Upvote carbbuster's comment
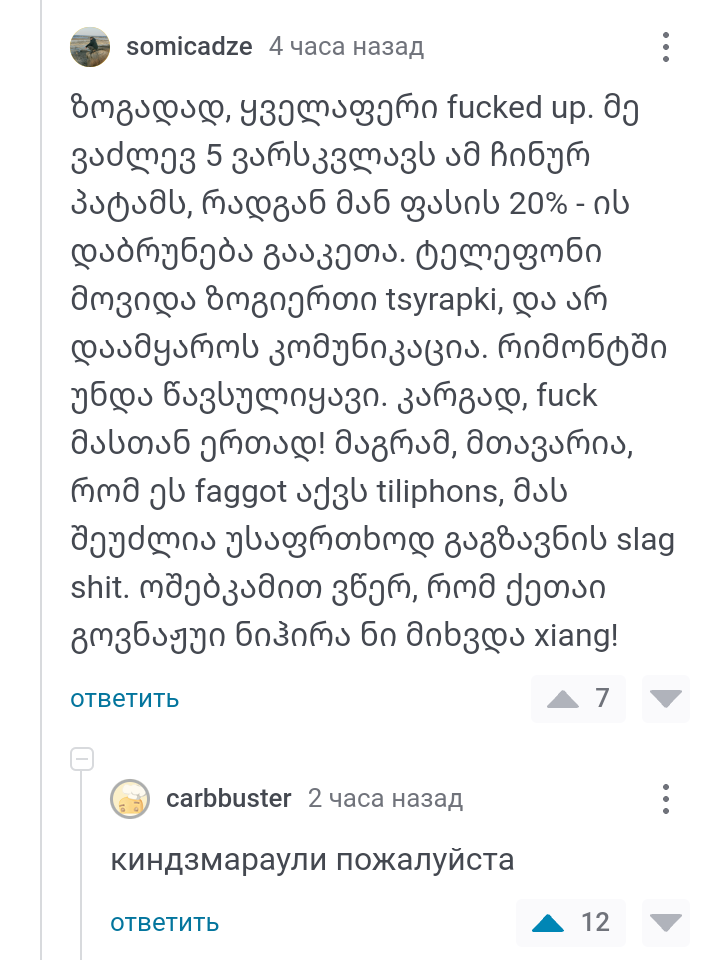The width and height of the screenshot is (720, 960). 548,922
